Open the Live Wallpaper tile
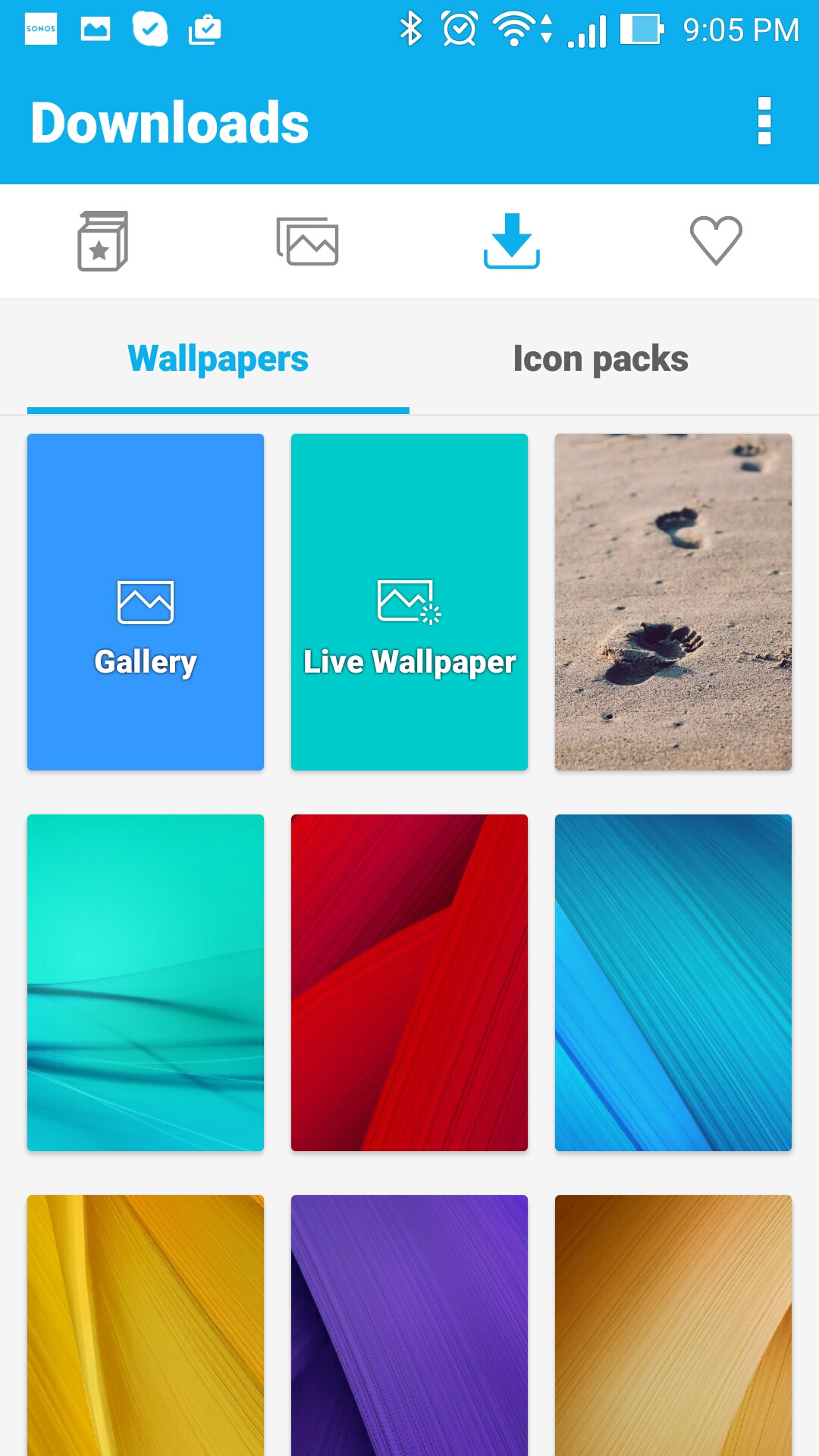Image resolution: width=819 pixels, height=1456 pixels. [409, 602]
